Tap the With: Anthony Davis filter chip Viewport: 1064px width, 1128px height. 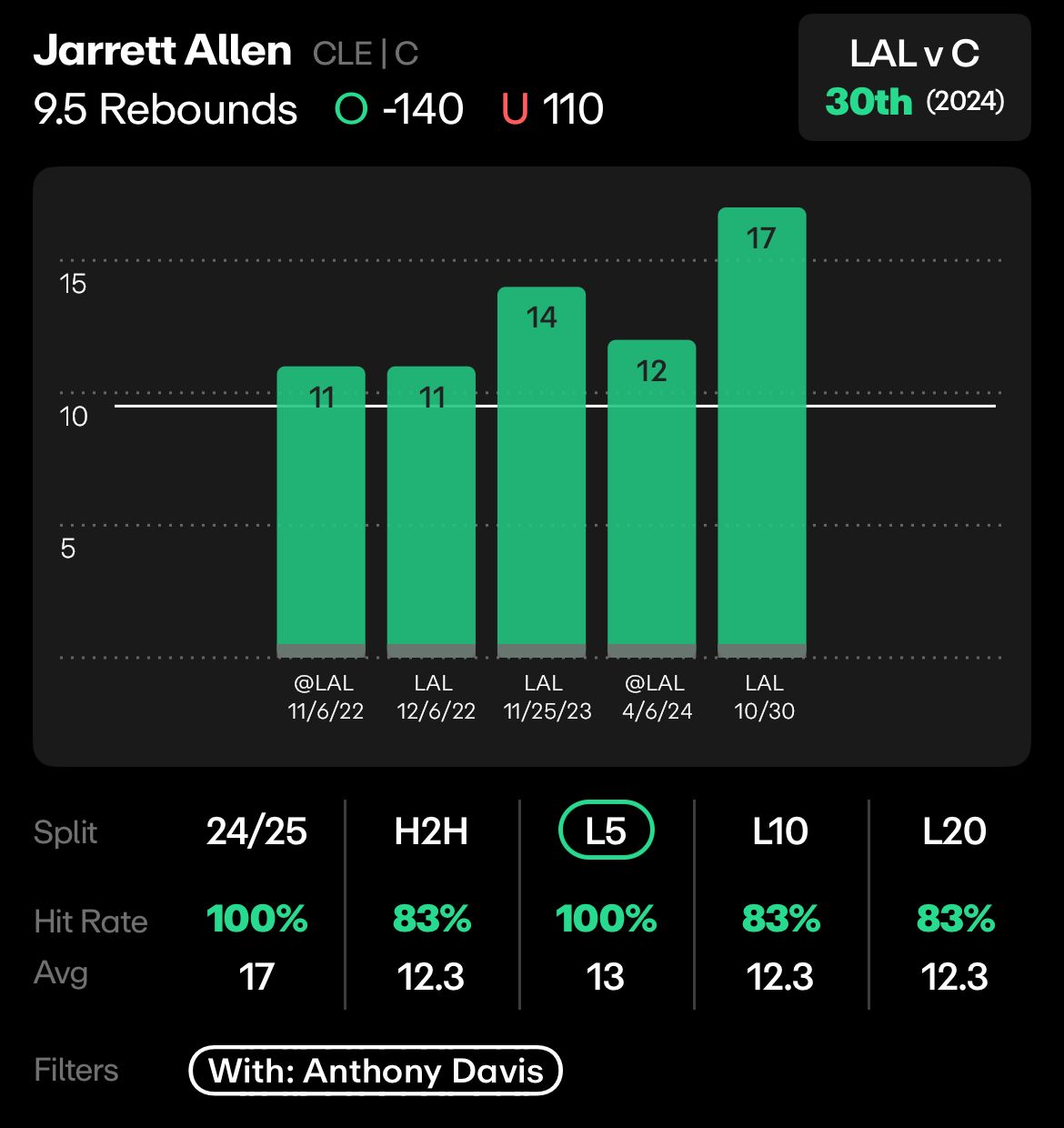click(x=376, y=1071)
